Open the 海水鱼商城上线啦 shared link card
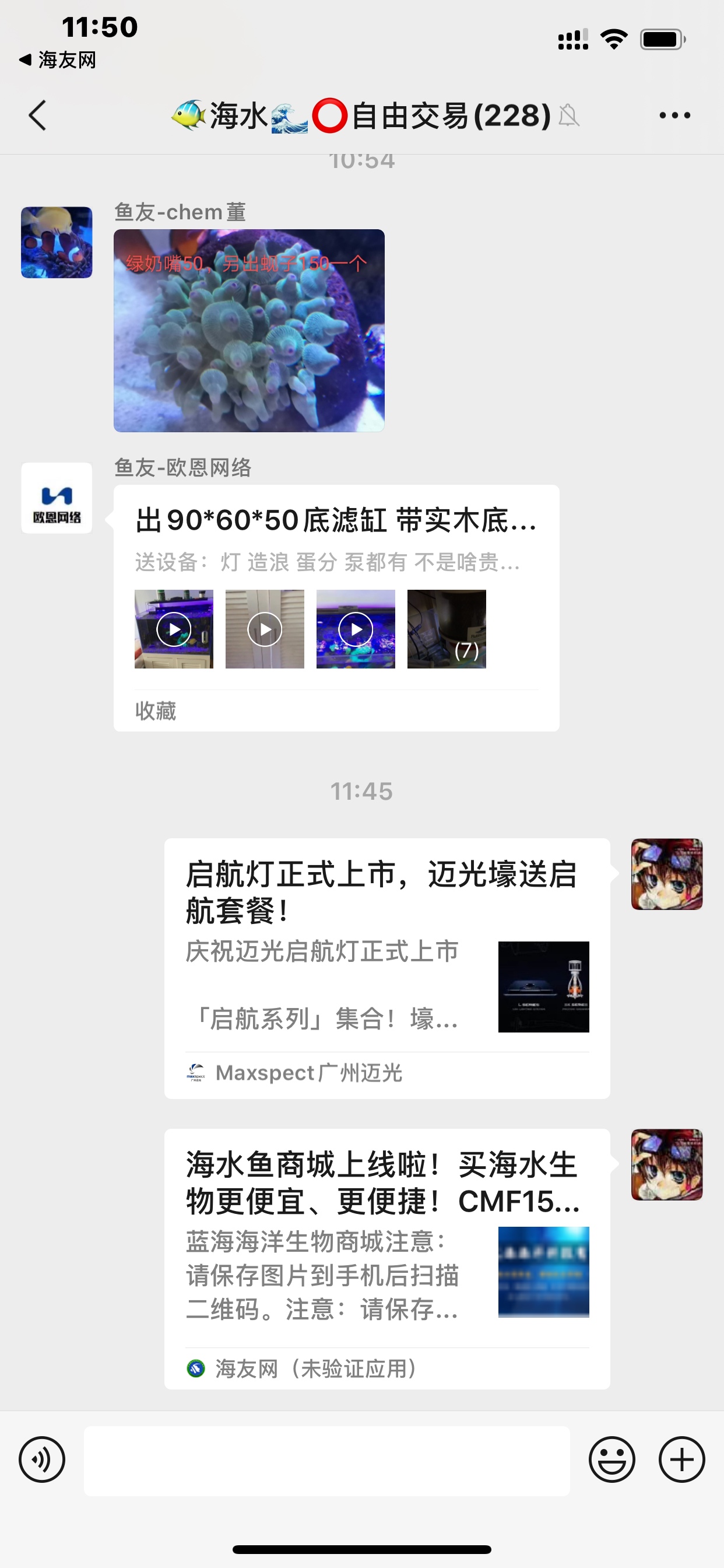The height and width of the screenshot is (1568, 724). [386, 1258]
